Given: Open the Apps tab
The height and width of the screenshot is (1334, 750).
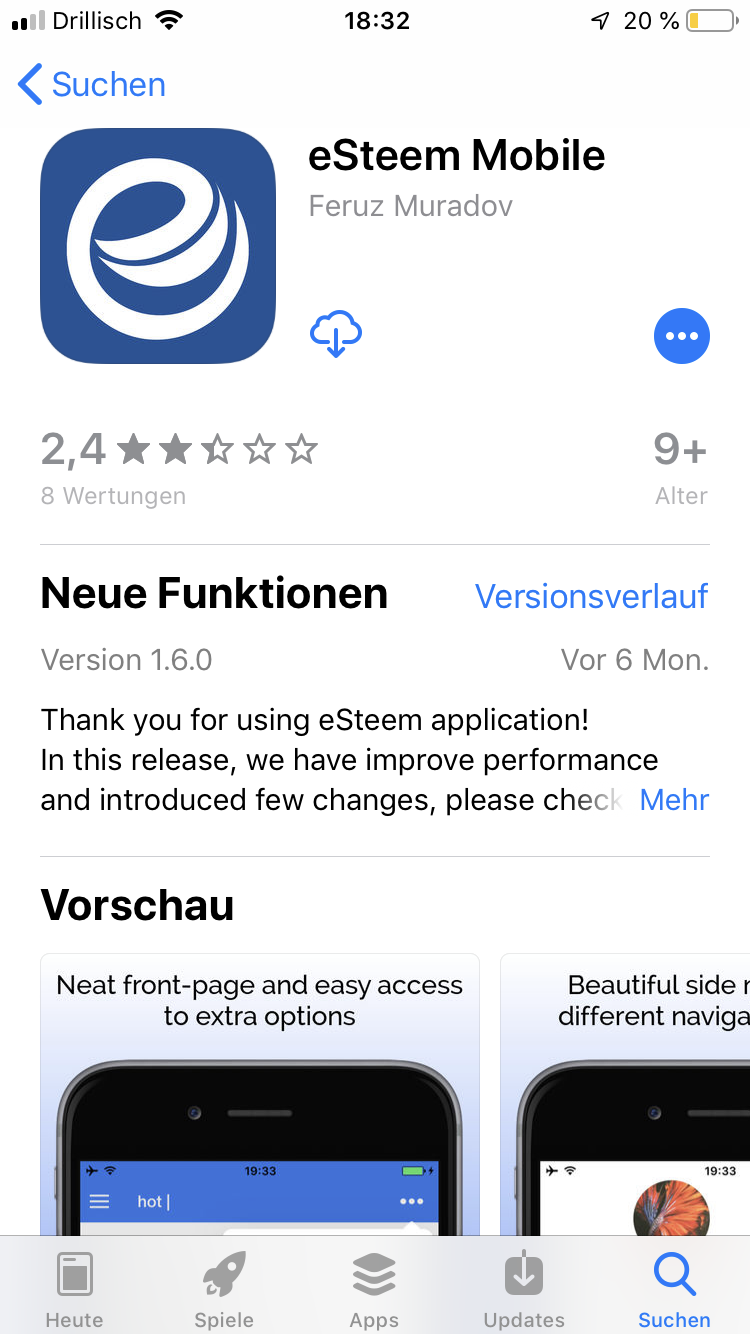Looking at the screenshot, I should [x=374, y=1288].
